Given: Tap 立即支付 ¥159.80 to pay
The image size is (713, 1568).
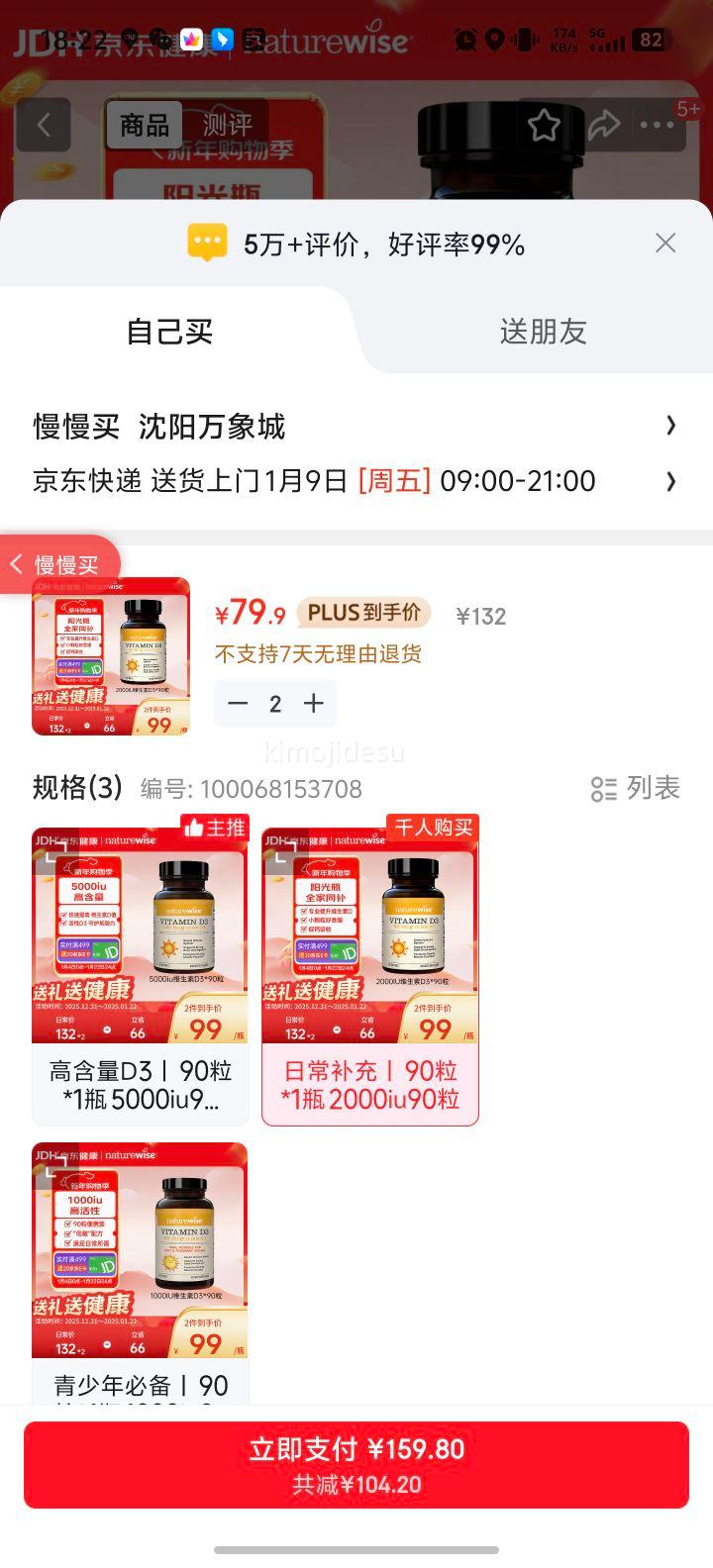Looking at the screenshot, I should pos(356,1464).
